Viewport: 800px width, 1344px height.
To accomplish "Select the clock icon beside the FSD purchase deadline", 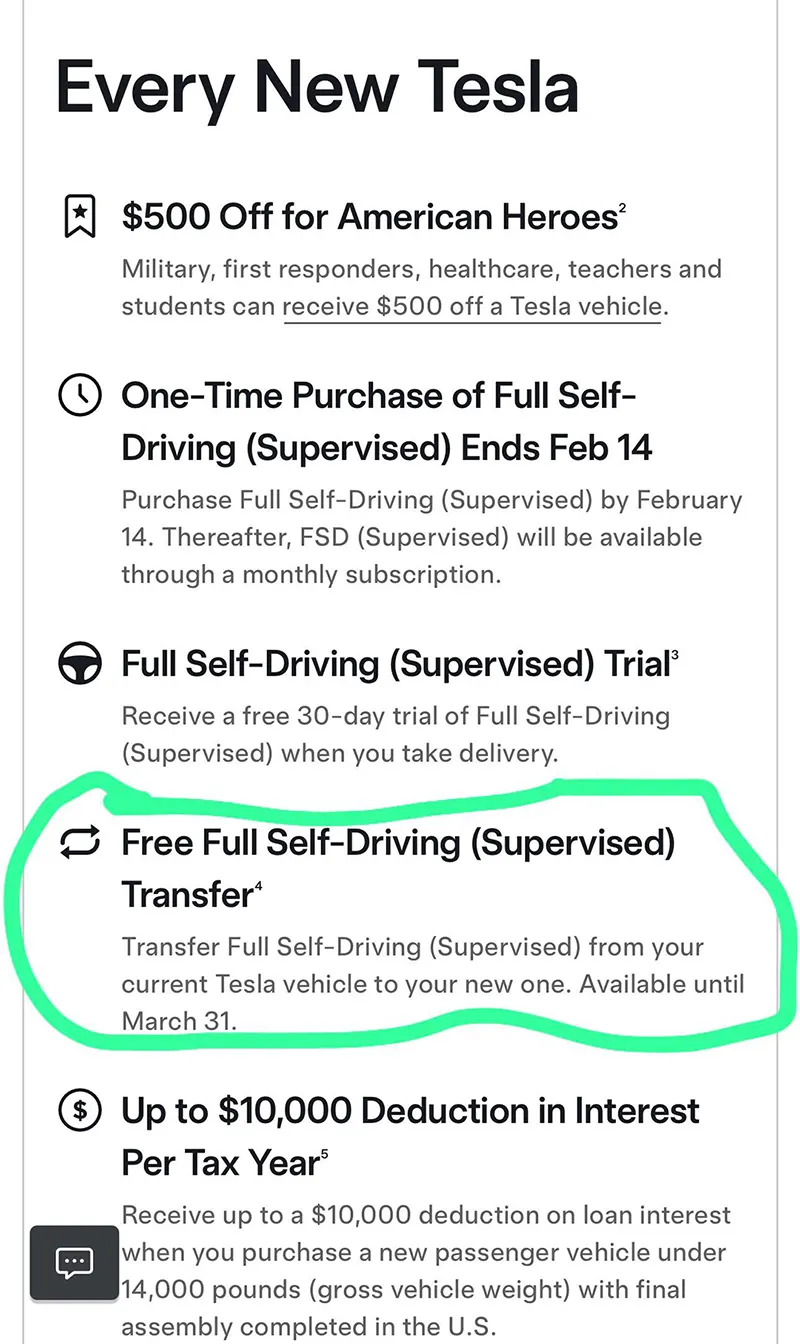I will coord(79,395).
